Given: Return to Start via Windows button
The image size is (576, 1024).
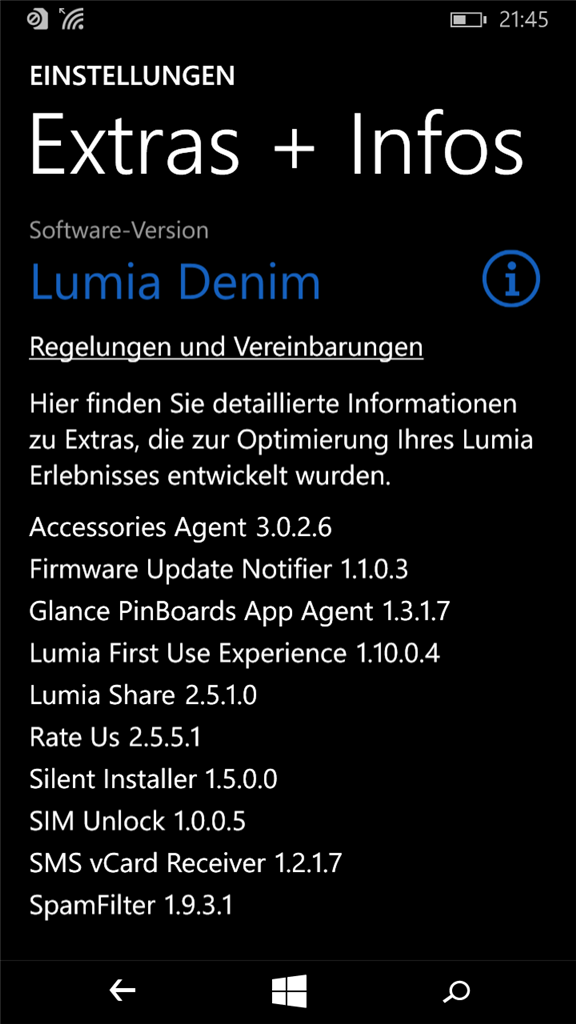Looking at the screenshot, I should coord(289,991).
